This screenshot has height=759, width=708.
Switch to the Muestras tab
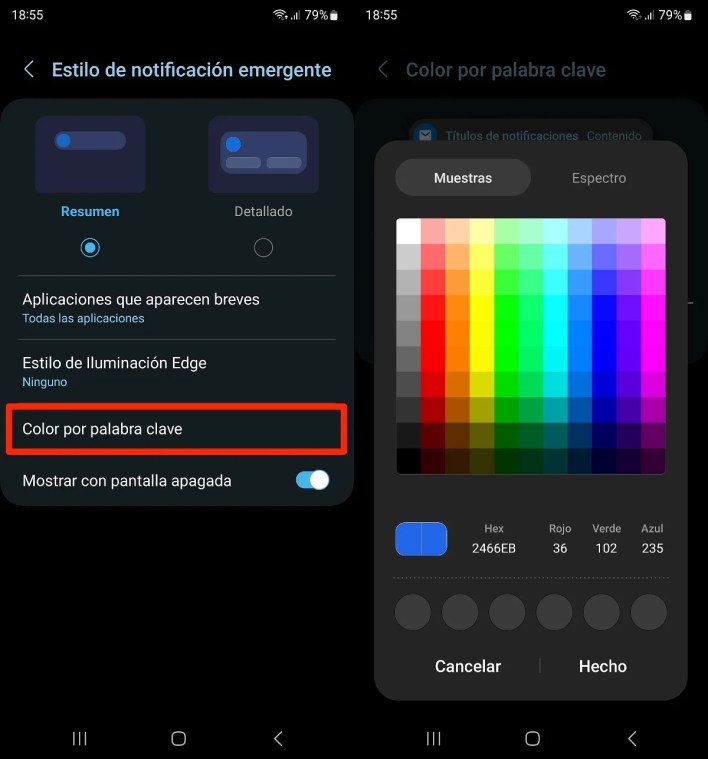(x=463, y=178)
